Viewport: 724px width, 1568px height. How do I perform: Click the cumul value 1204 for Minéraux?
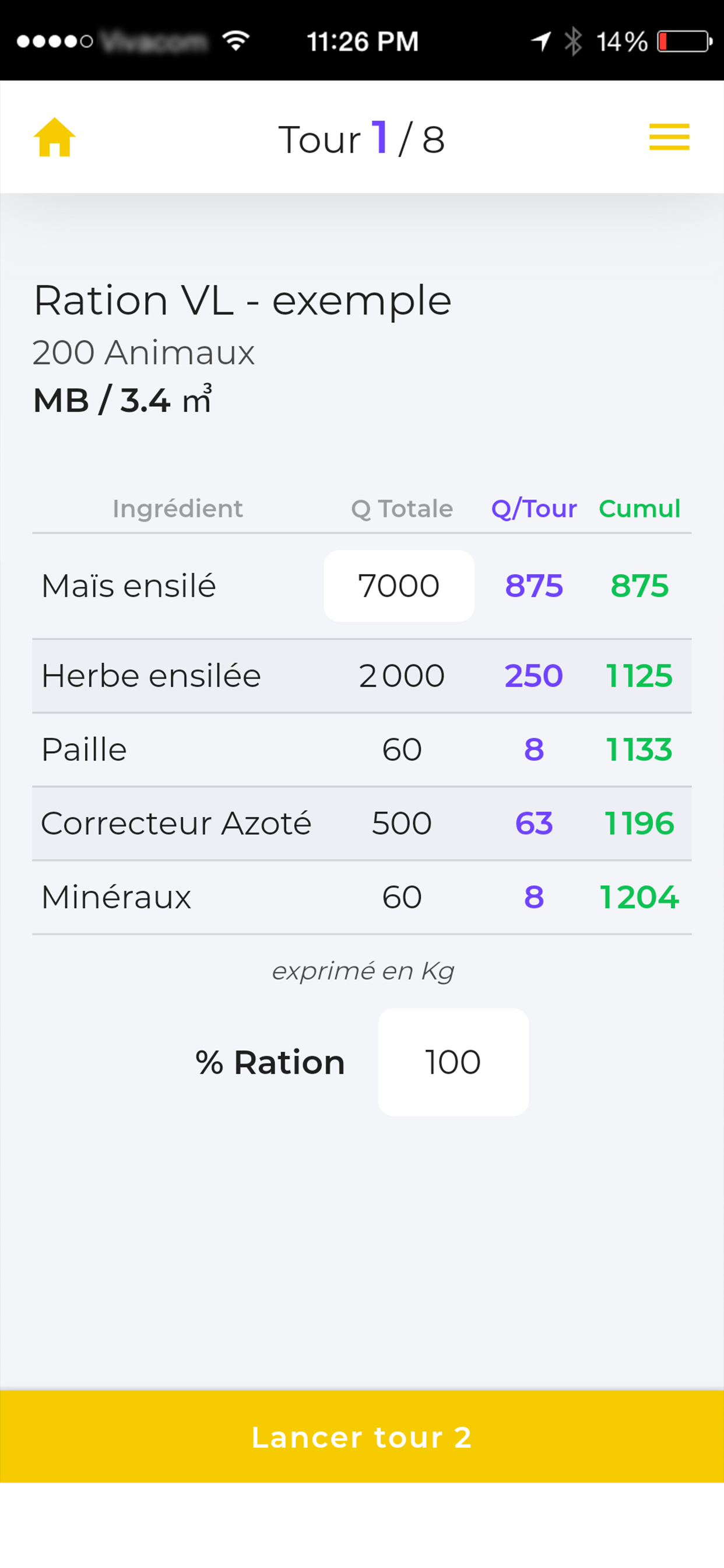point(639,897)
